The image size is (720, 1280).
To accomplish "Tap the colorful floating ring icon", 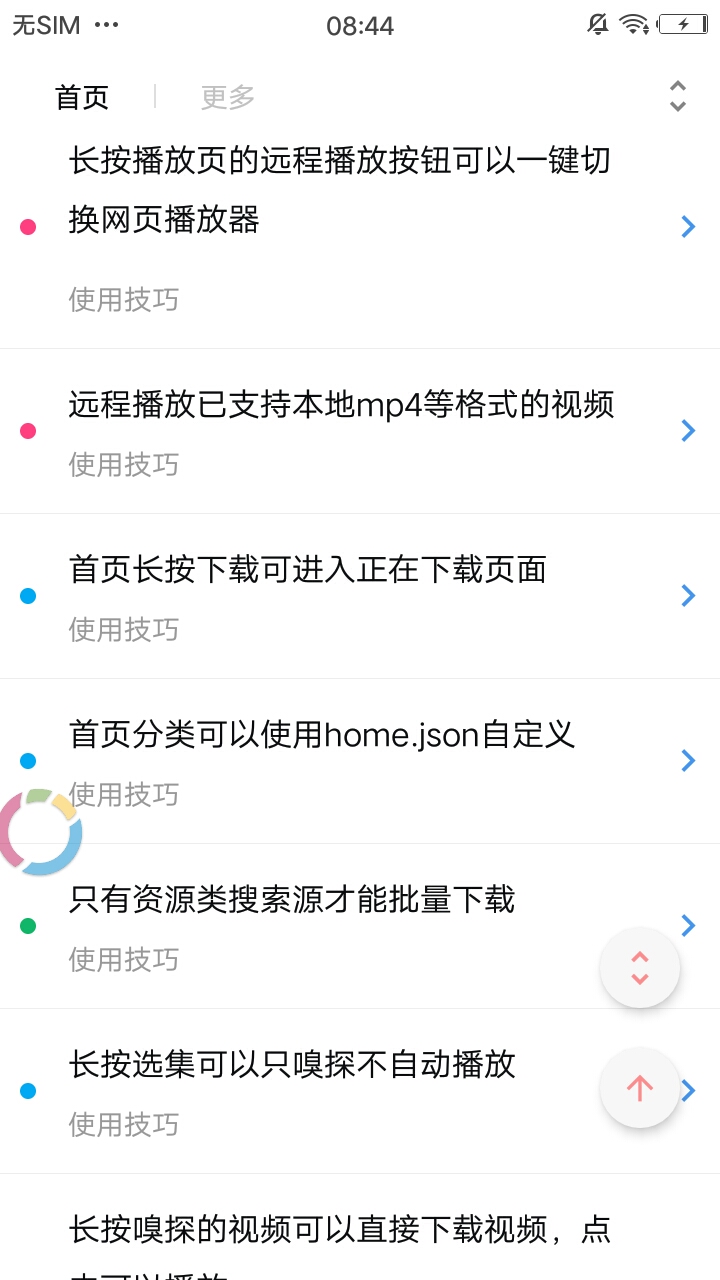I will pyautogui.click(x=40, y=832).
